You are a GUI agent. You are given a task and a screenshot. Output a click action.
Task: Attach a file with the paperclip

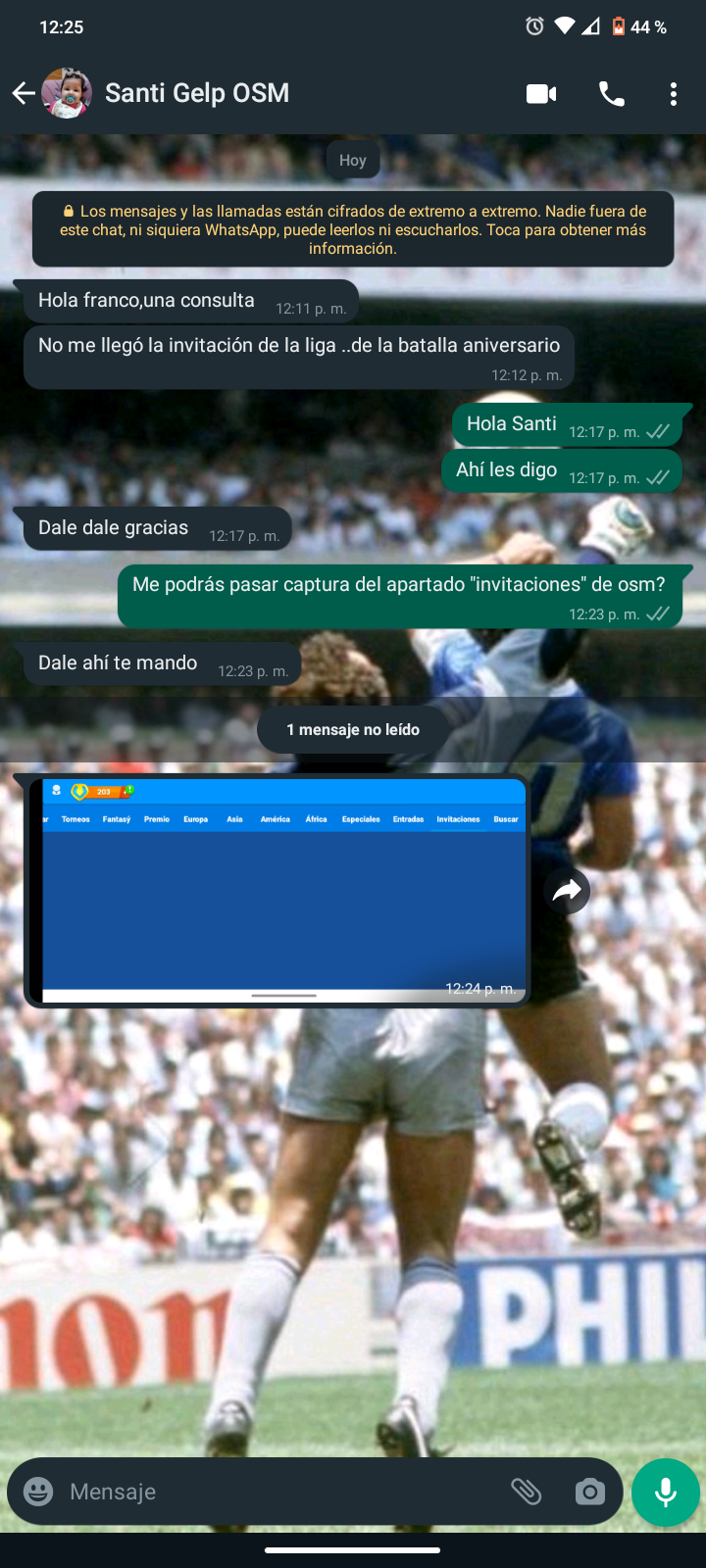(x=527, y=1492)
